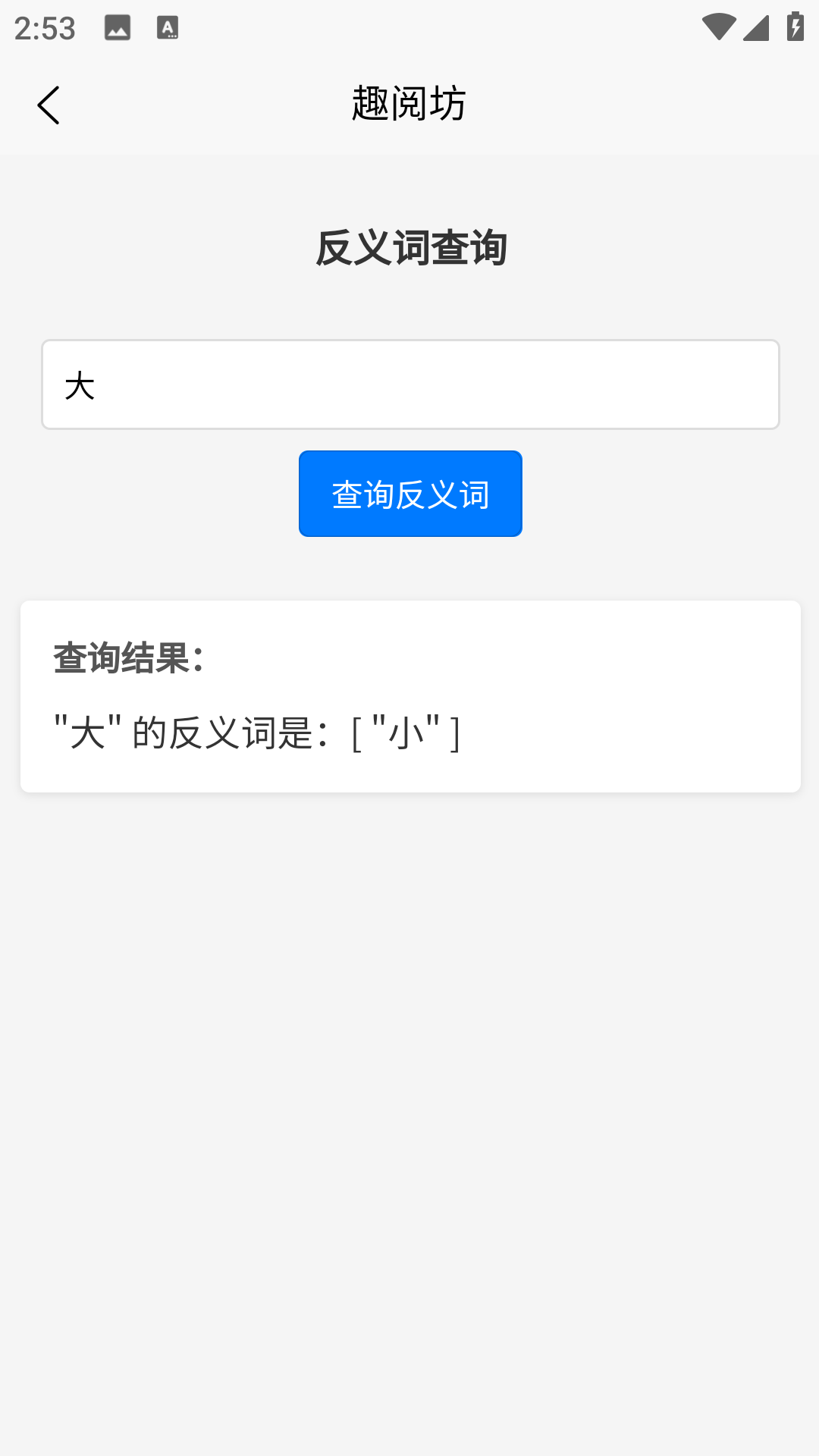Tap the navigation back chevron

[x=49, y=105]
